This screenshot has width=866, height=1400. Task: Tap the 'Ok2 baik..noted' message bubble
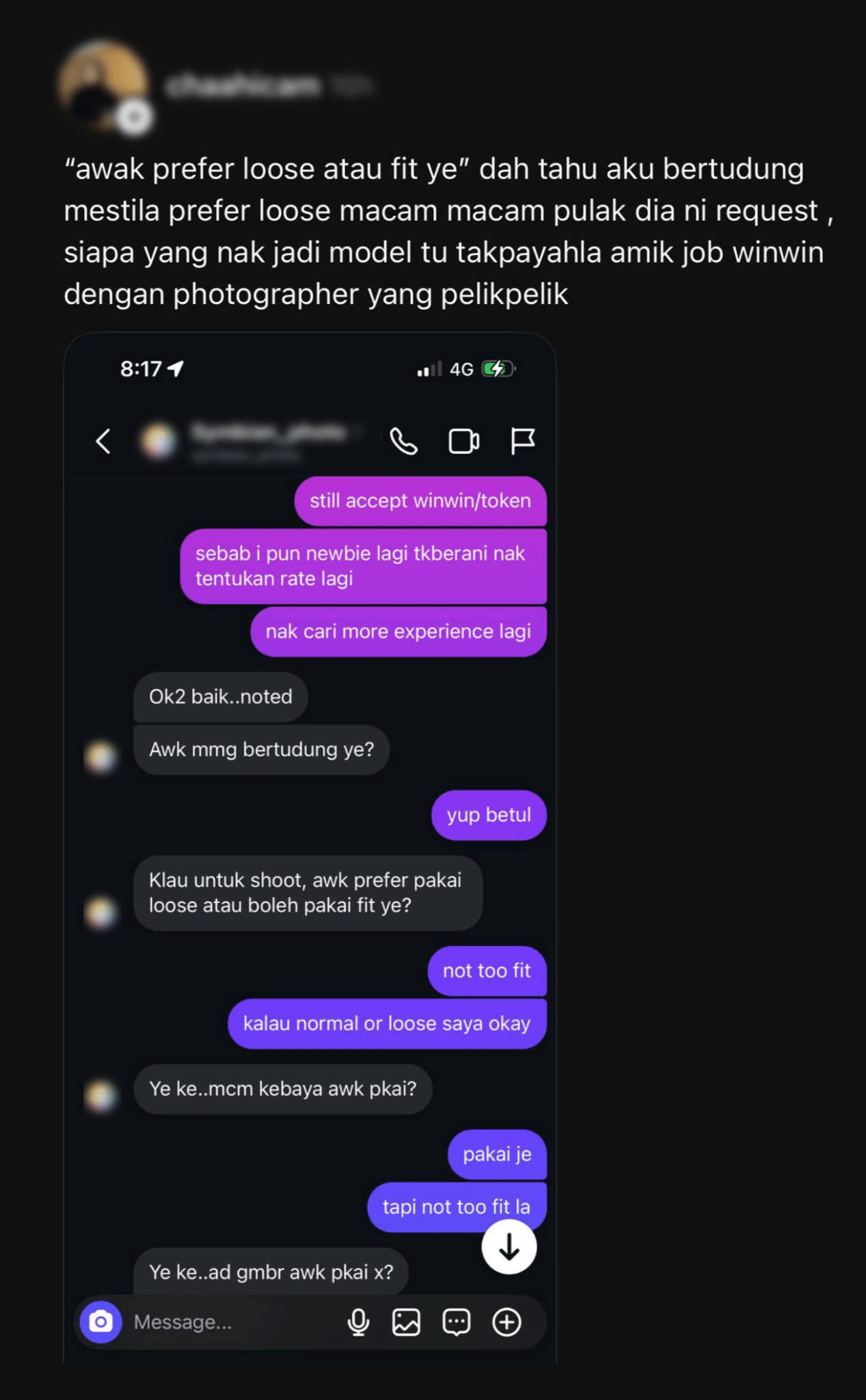tap(220, 697)
